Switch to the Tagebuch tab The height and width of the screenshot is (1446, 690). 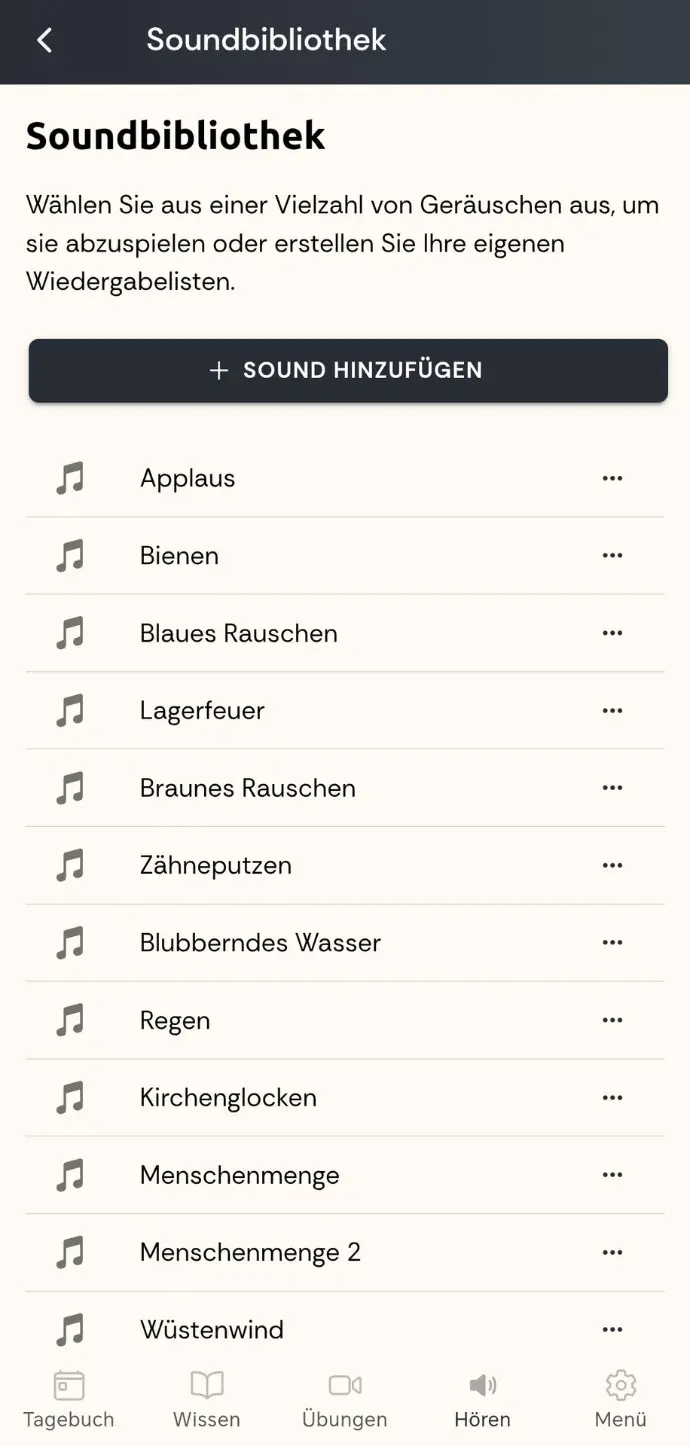69,1400
